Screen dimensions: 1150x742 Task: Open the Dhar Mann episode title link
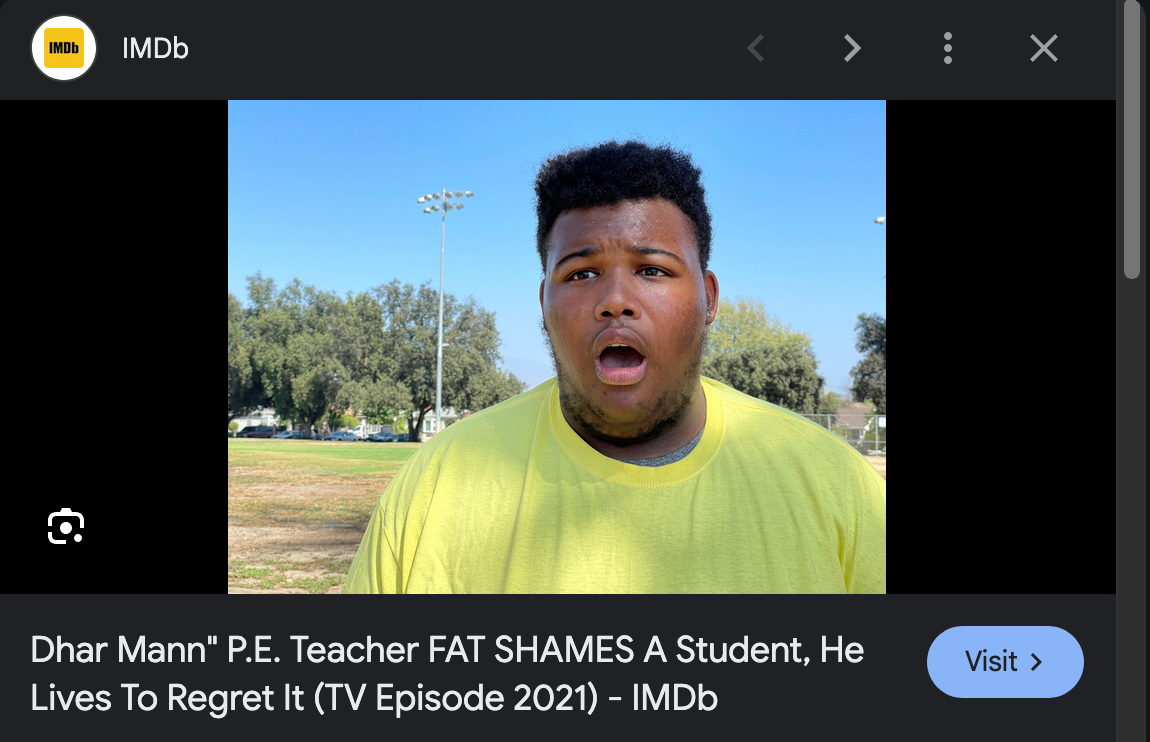coord(447,674)
